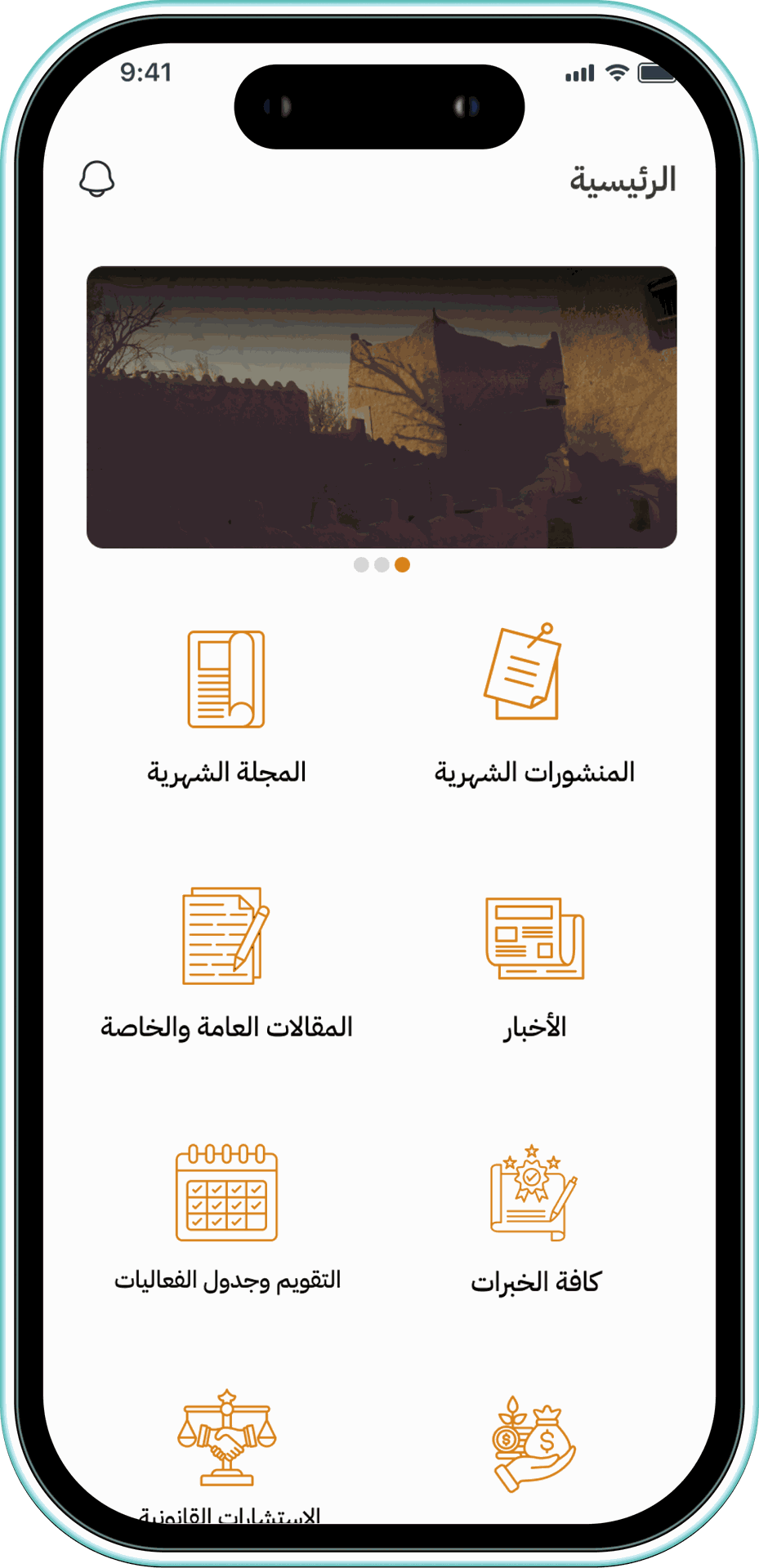The height and width of the screenshot is (1568, 759).
Task: Open المجلة الشهرية section
Action: 226,704
